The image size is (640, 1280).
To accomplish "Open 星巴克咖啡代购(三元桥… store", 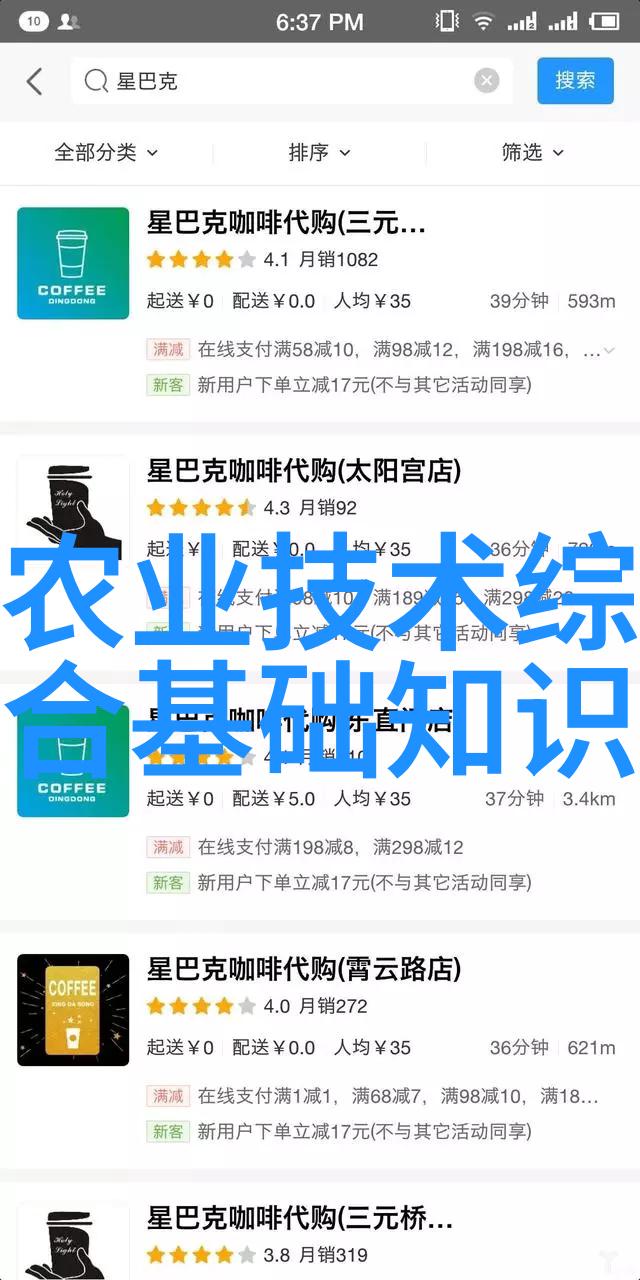I will click(x=320, y=1232).
